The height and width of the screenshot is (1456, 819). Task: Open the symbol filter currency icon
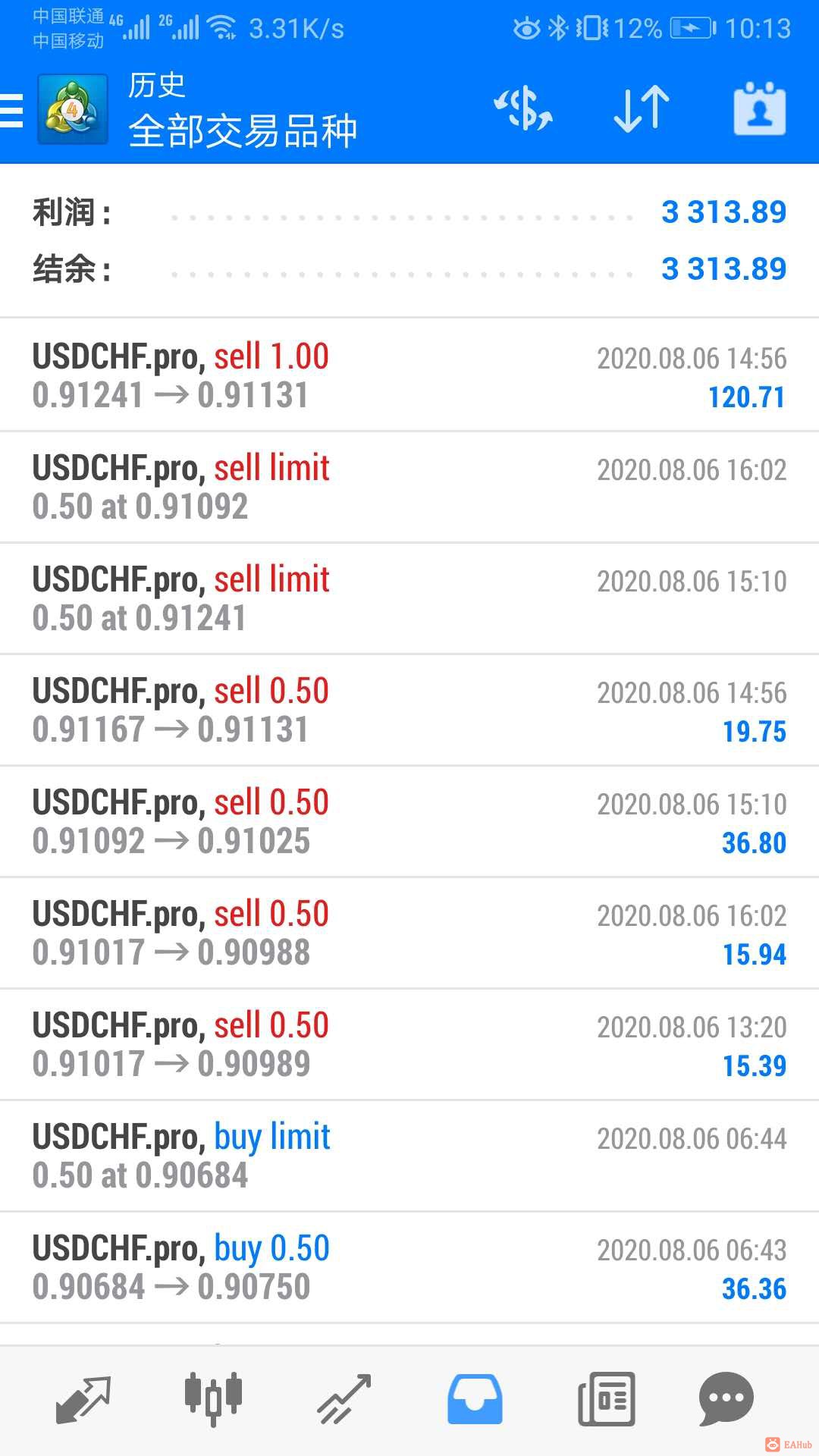pos(523,109)
